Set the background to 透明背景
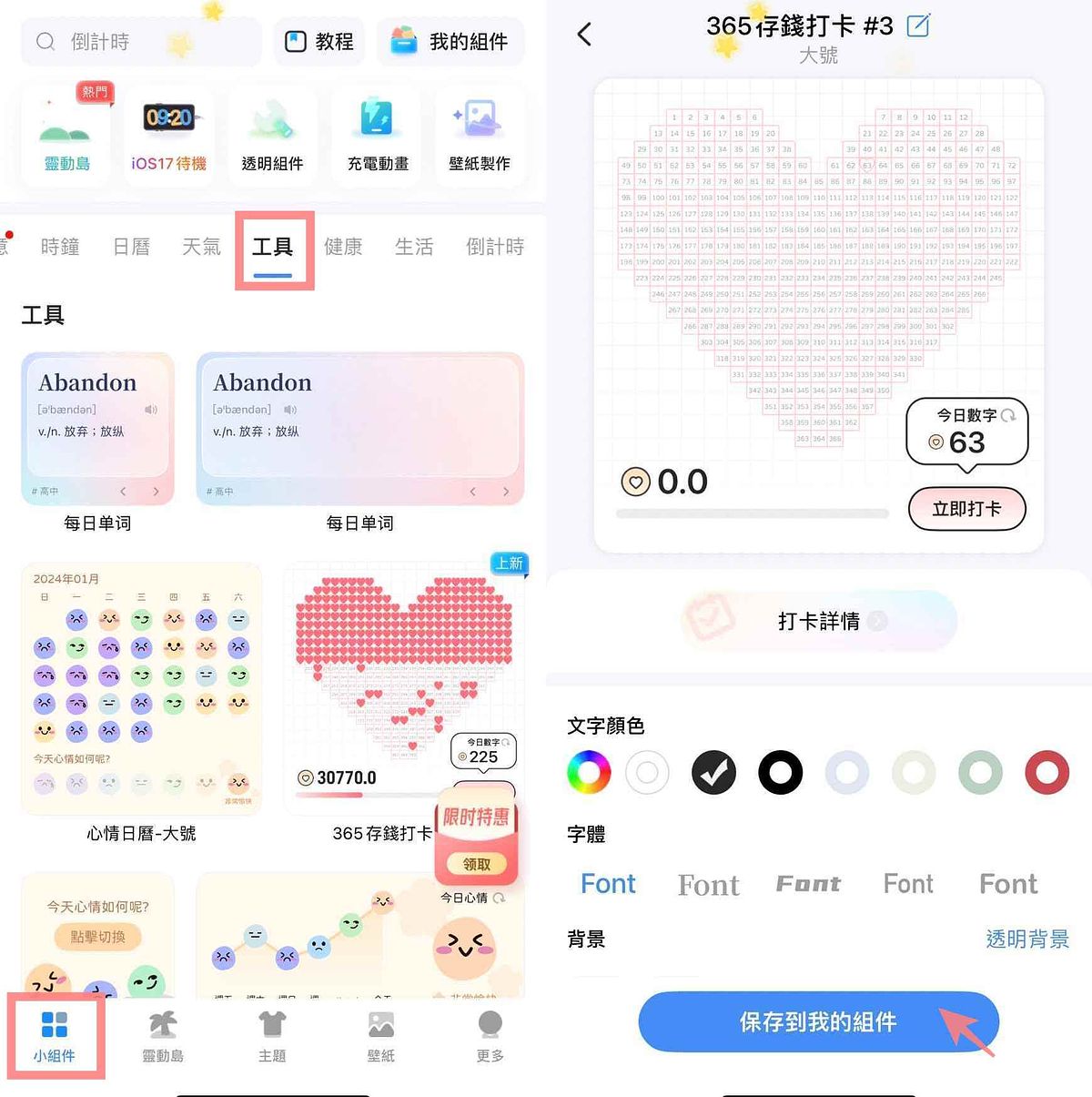This screenshot has width=1092, height=1097. pos(1027,939)
